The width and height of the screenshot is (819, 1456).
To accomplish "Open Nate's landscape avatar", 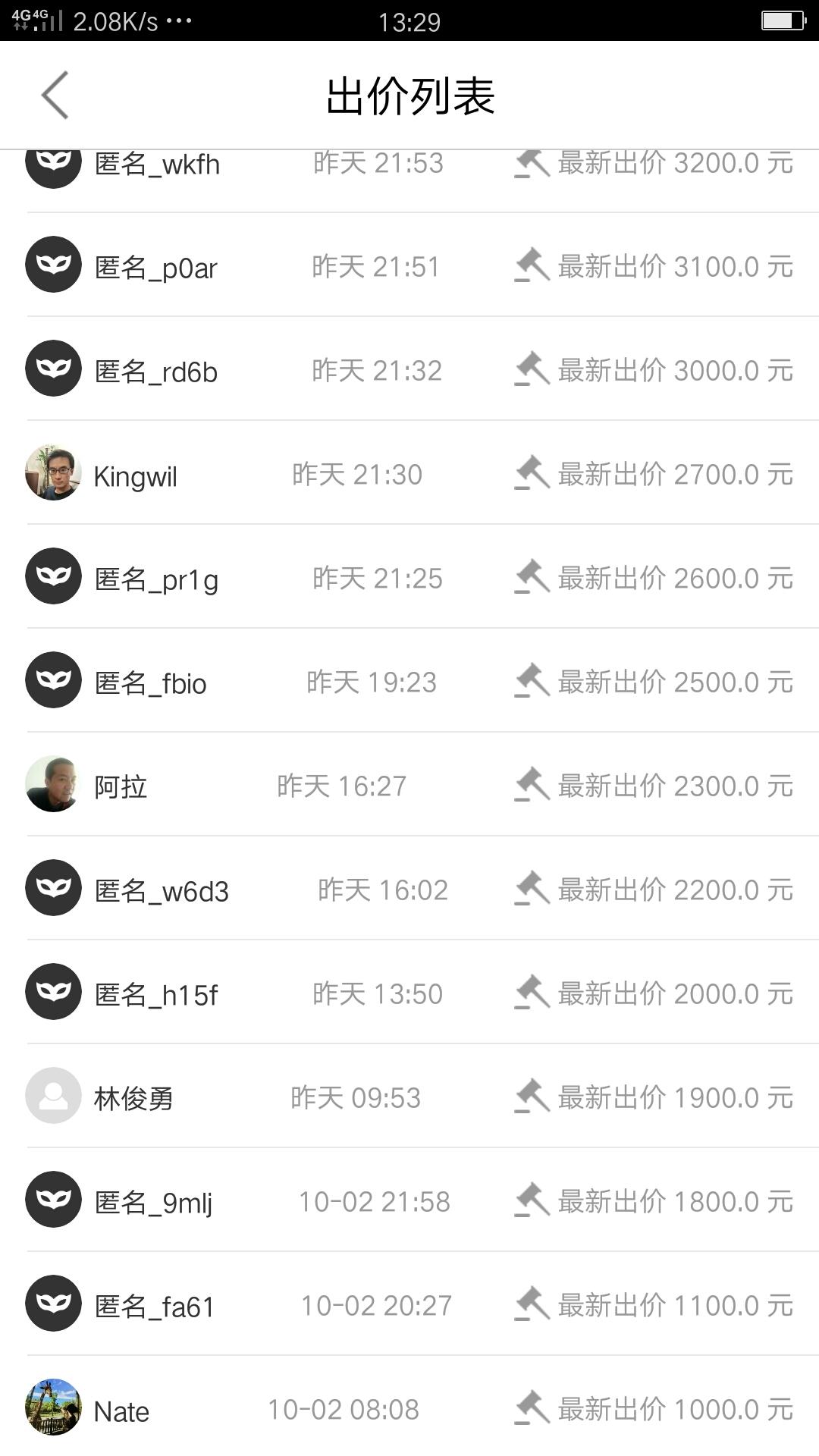I will tap(52, 1409).
